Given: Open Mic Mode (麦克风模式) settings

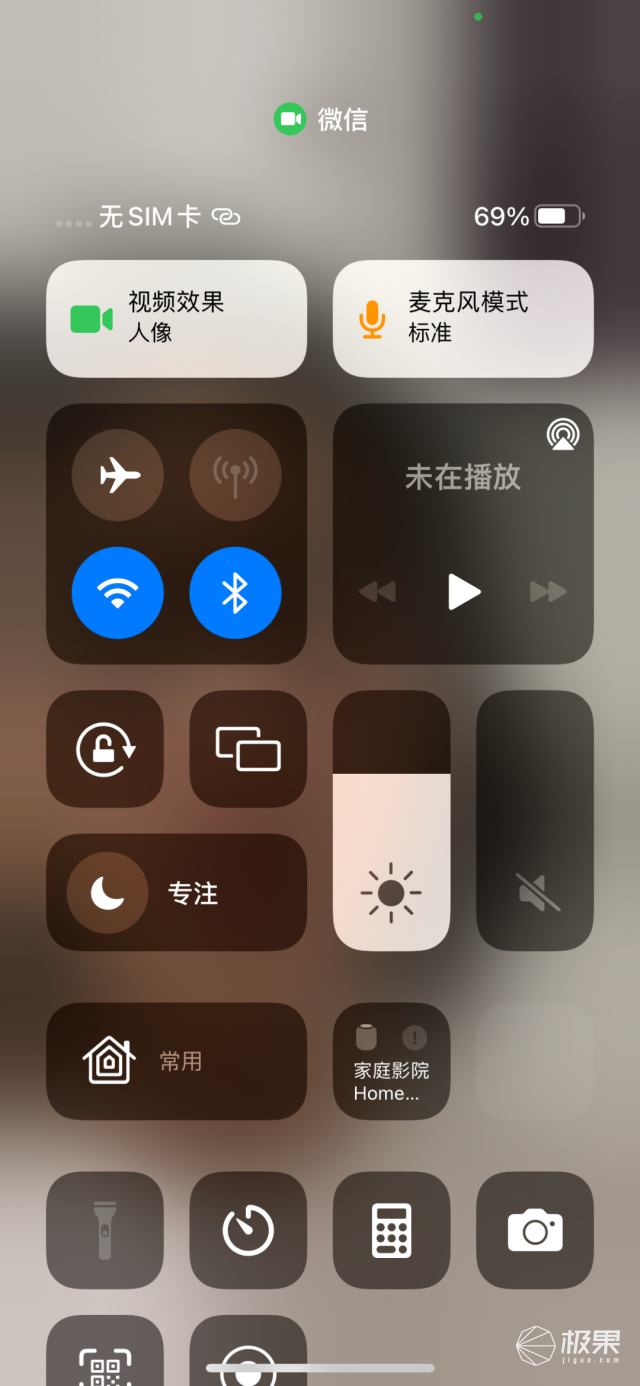Looking at the screenshot, I should pyautogui.click(x=463, y=319).
